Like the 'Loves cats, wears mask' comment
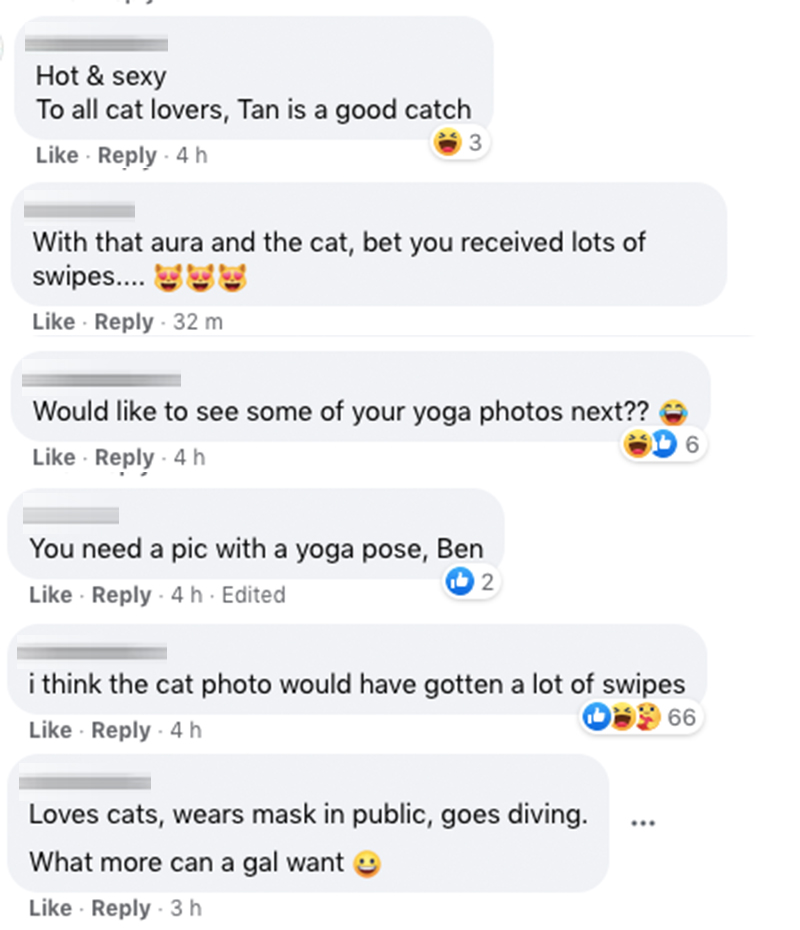The image size is (800, 930). coord(50,908)
